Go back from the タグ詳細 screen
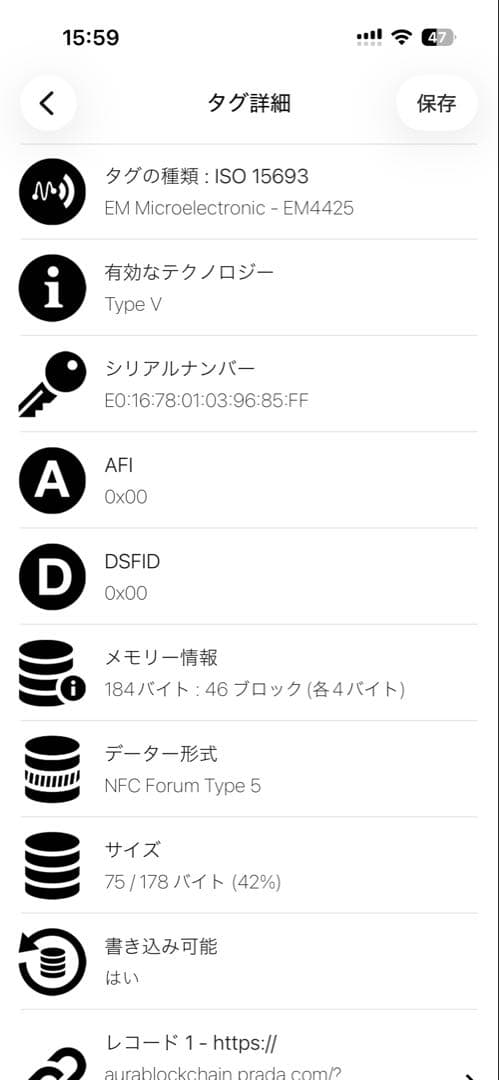The width and height of the screenshot is (499, 1080). pyautogui.click(x=48, y=103)
